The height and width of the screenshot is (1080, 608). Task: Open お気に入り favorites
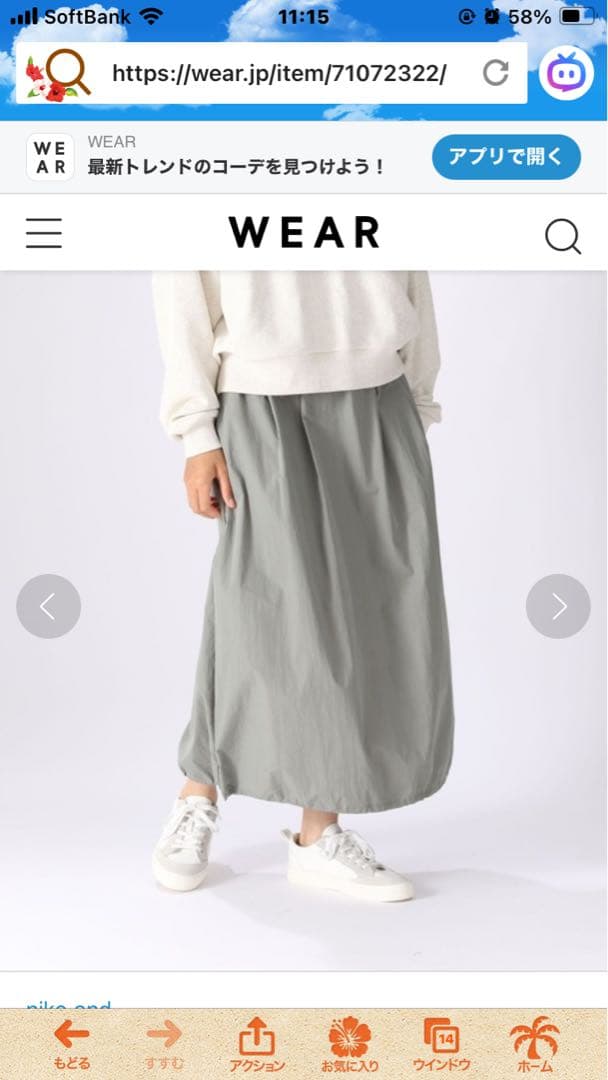pos(349,1044)
